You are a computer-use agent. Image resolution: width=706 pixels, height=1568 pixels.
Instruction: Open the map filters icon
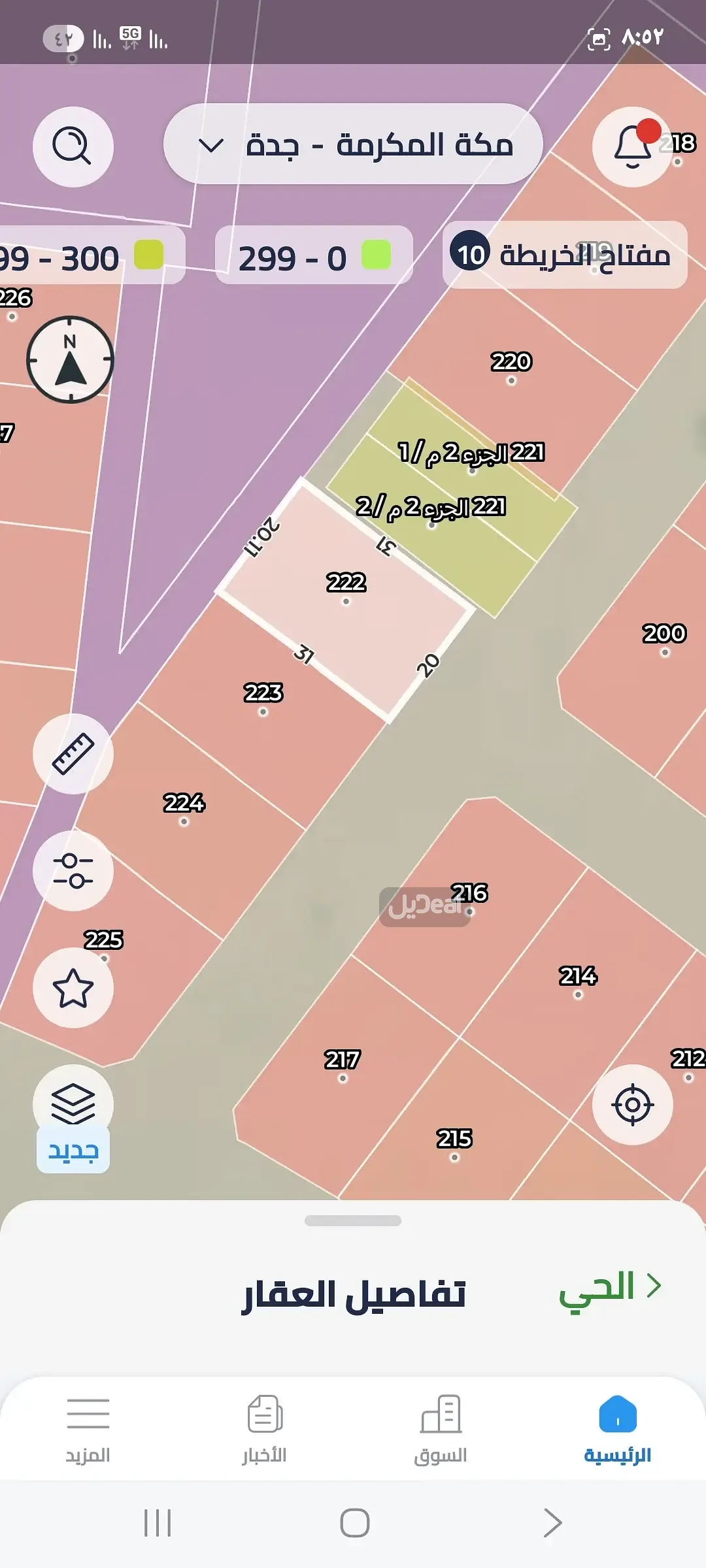point(73,871)
